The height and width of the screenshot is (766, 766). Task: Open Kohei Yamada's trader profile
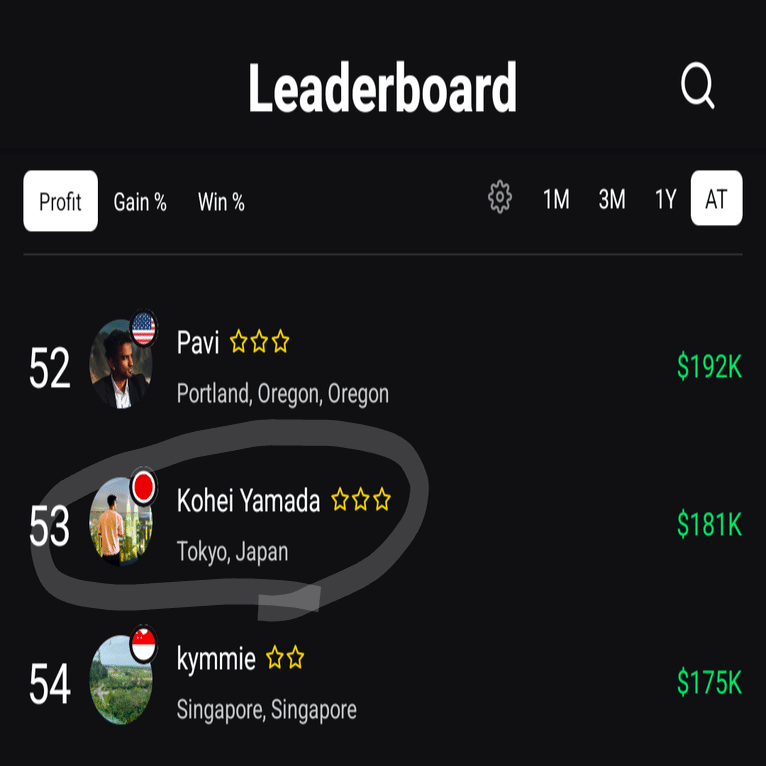(x=248, y=500)
